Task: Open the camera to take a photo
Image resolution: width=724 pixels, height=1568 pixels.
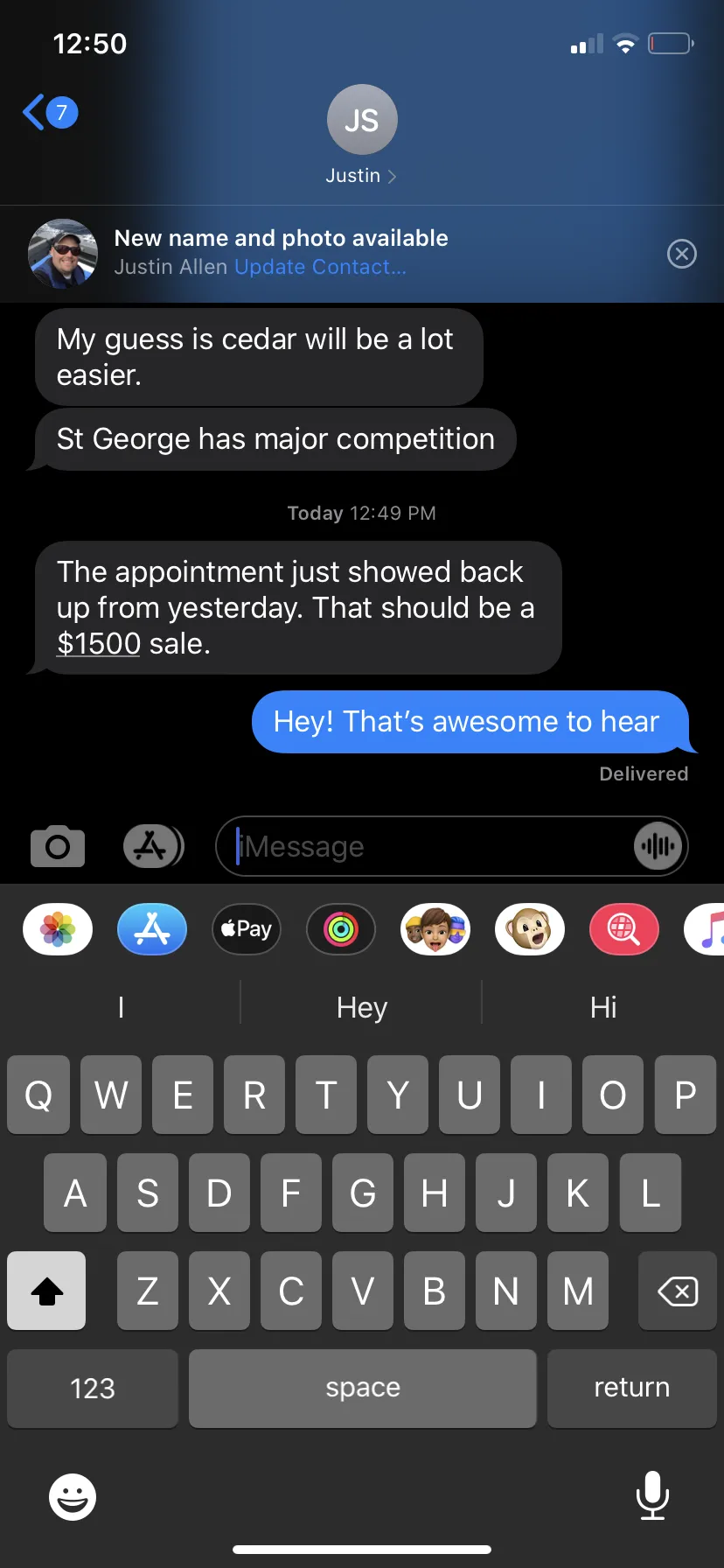Action: [58, 846]
